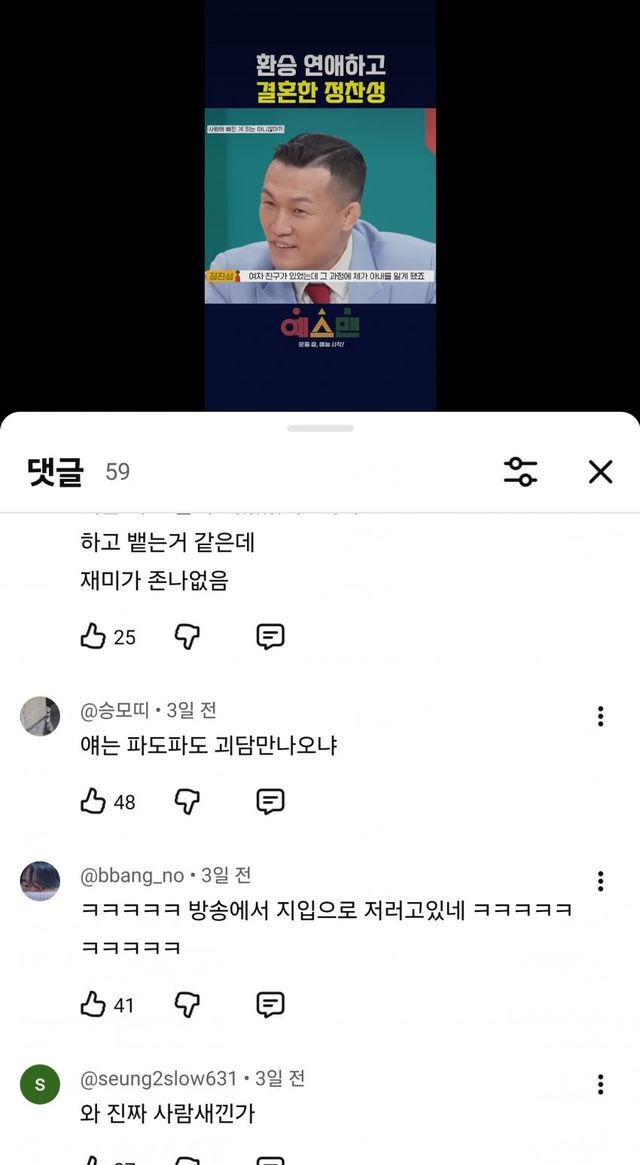Open comment sort options
Screen dimensions: 640x1165
tap(520, 472)
